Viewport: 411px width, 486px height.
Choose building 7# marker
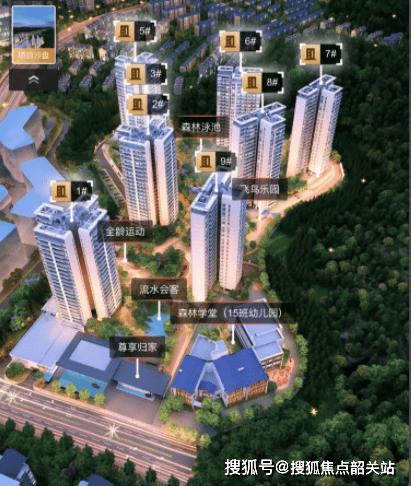tap(321, 54)
